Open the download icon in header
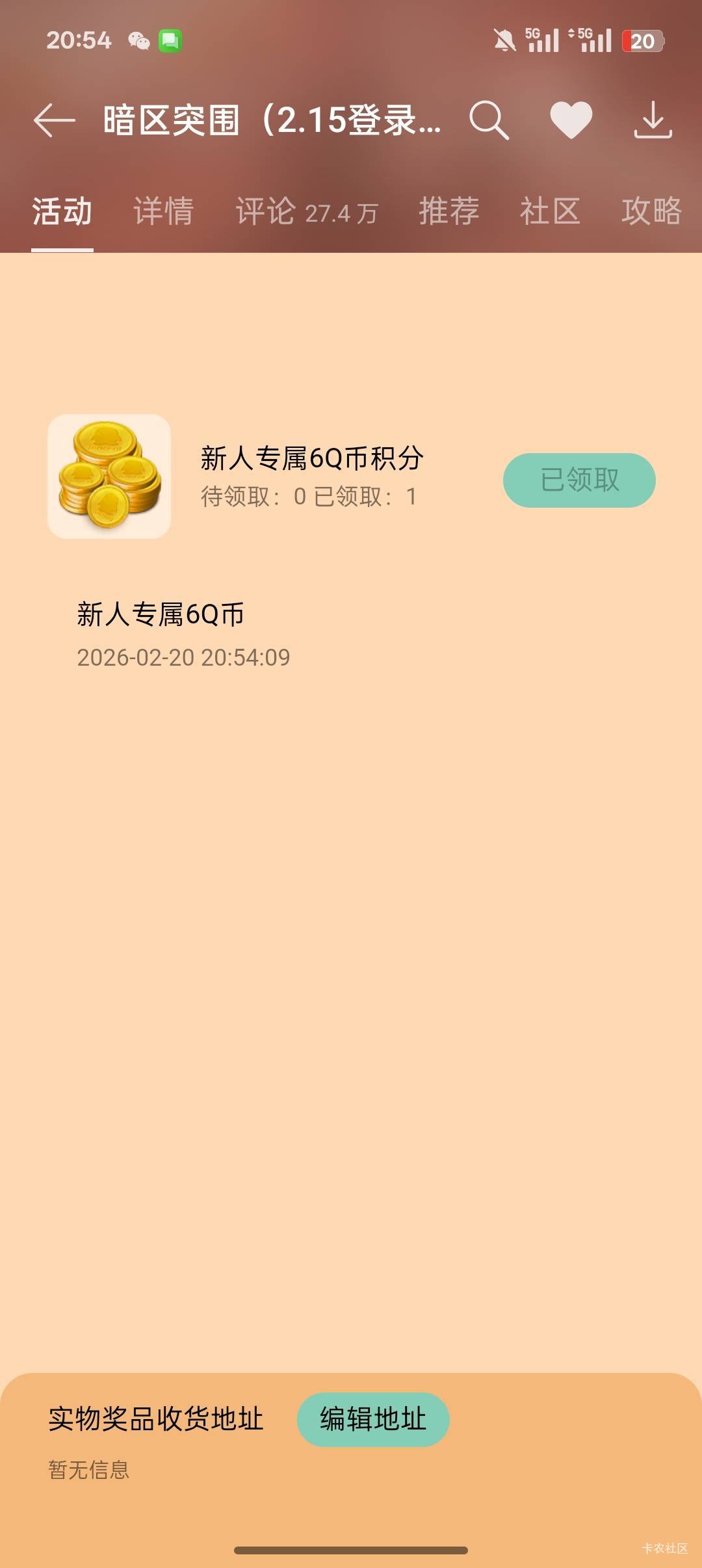This screenshot has height=1568, width=702. pos(653,120)
